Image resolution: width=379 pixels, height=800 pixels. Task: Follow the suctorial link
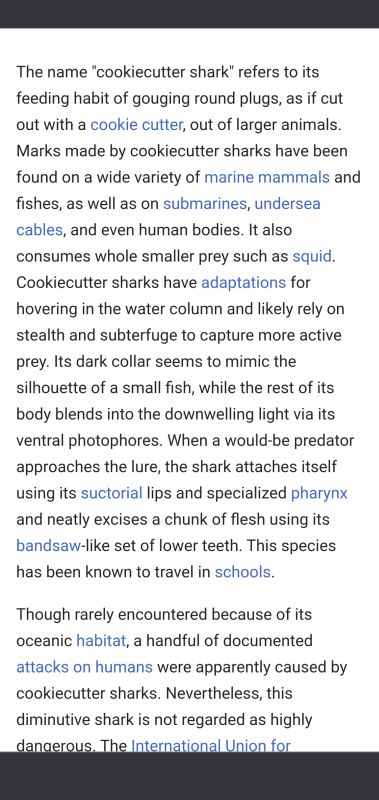tap(111, 493)
